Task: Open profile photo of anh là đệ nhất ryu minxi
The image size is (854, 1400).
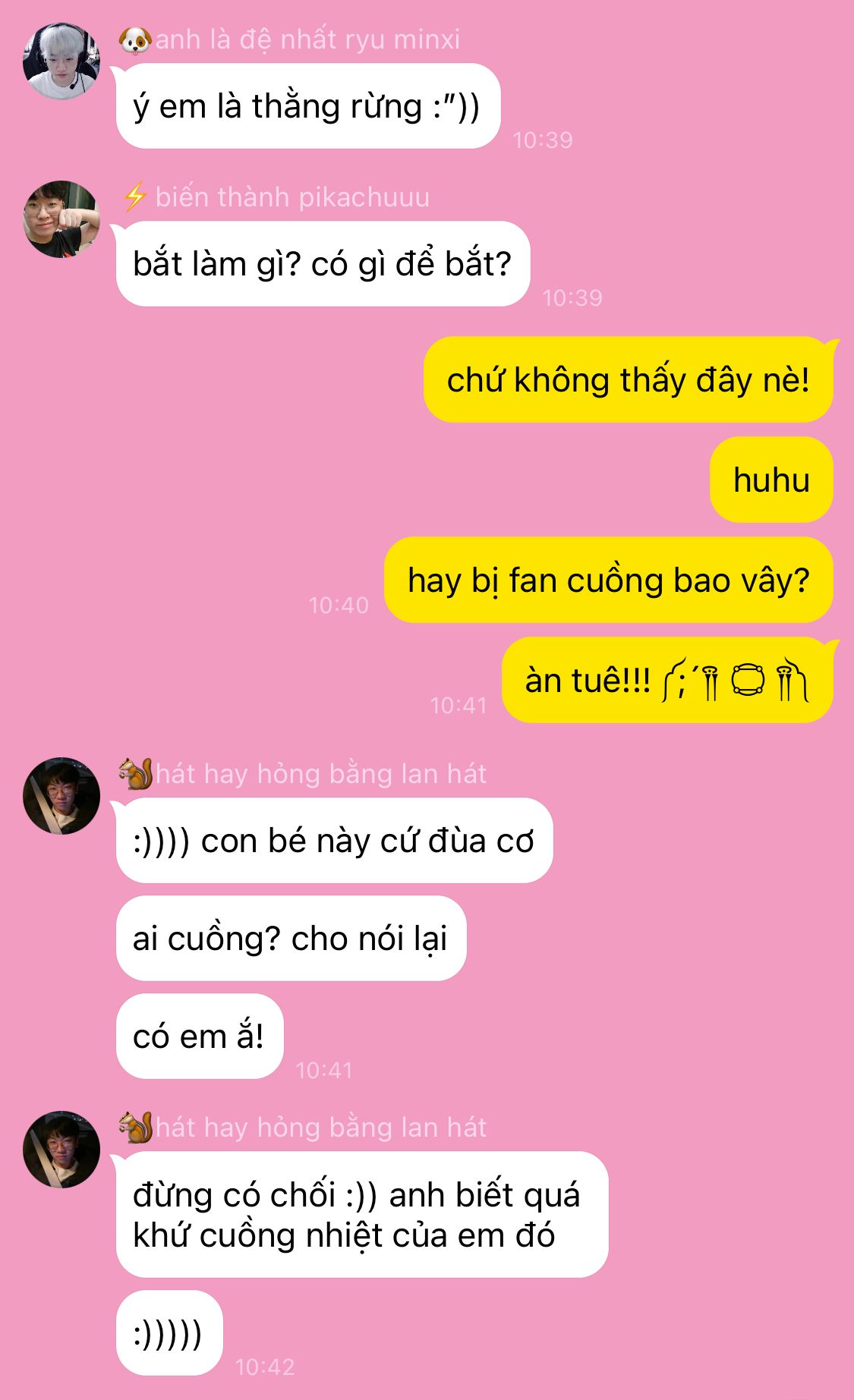Action: (61, 61)
